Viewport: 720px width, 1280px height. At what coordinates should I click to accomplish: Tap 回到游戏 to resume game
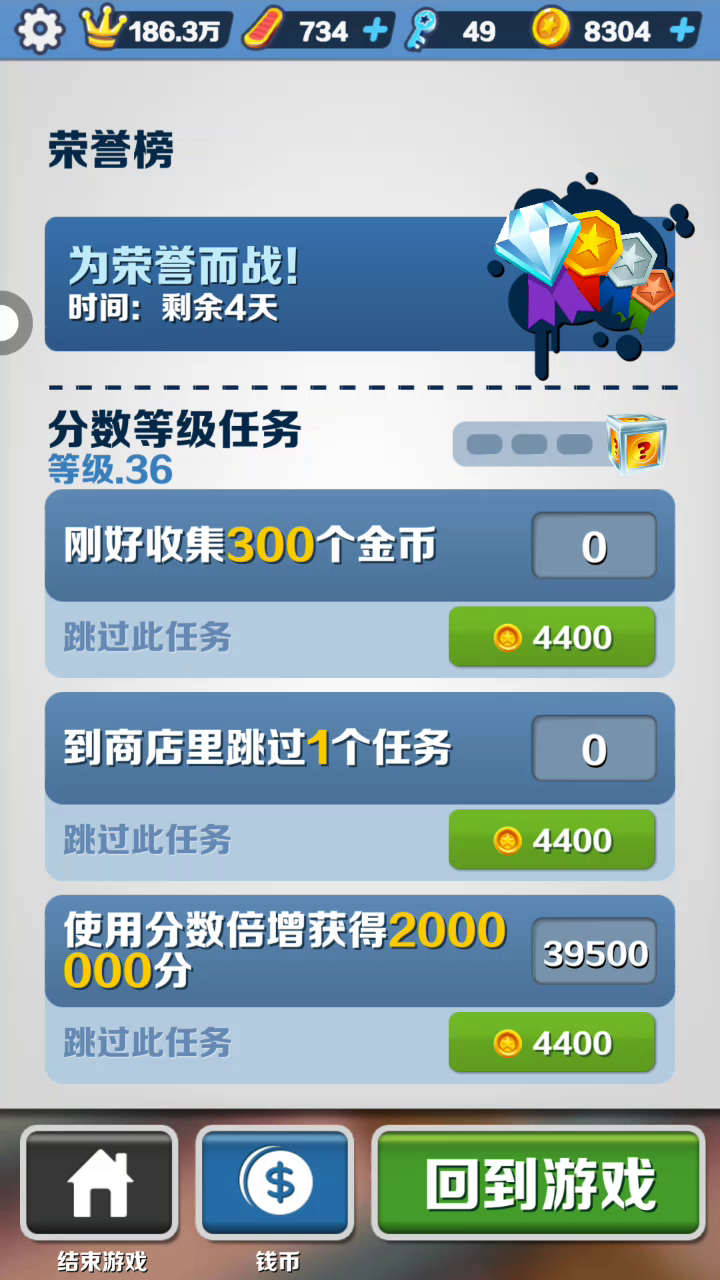pyautogui.click(x=539, y=1183)
